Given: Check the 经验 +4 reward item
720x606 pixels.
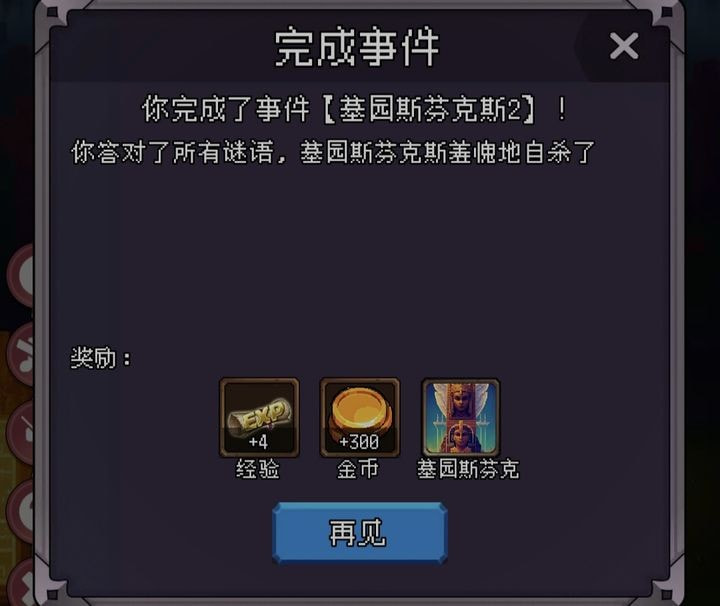Looking at the screenshot, I should [x=259, y=417].
